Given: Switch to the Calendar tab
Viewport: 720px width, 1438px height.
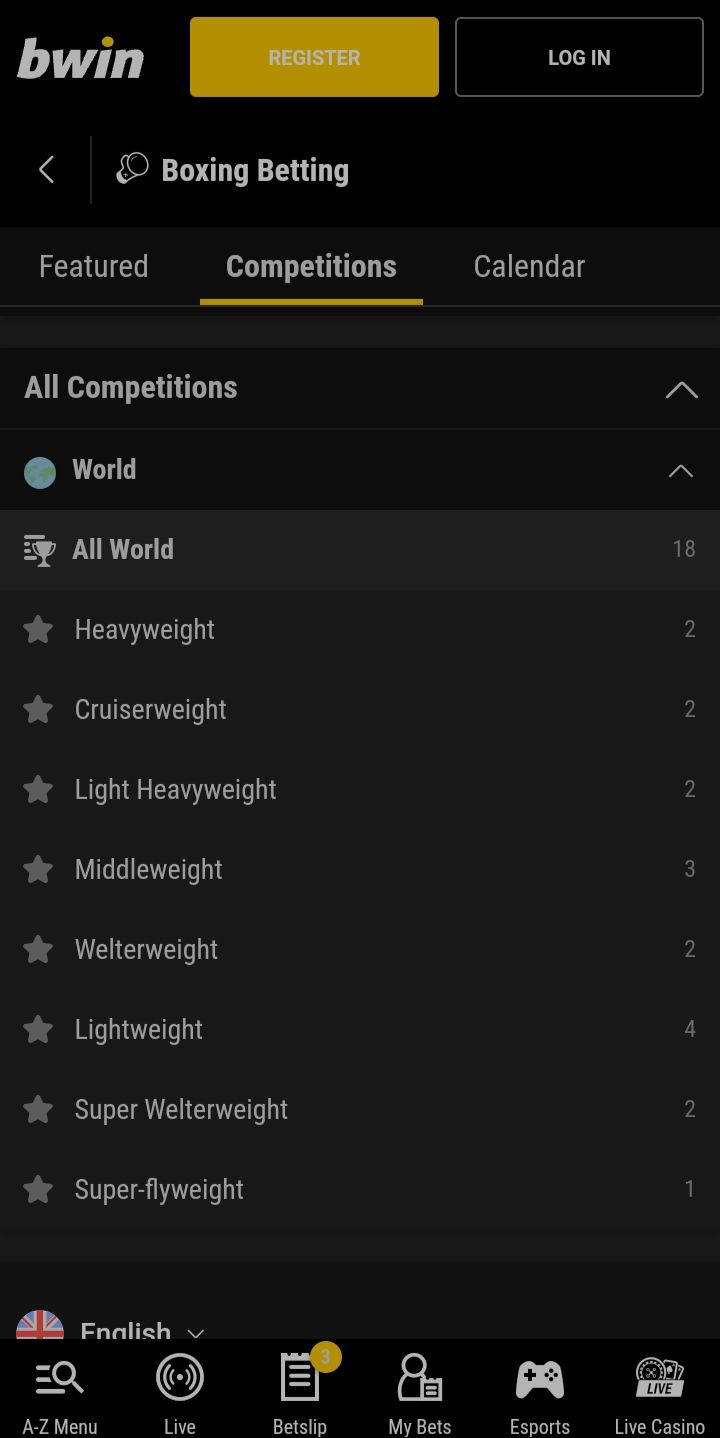Looking at the screenshot, I should coord(529,266).
